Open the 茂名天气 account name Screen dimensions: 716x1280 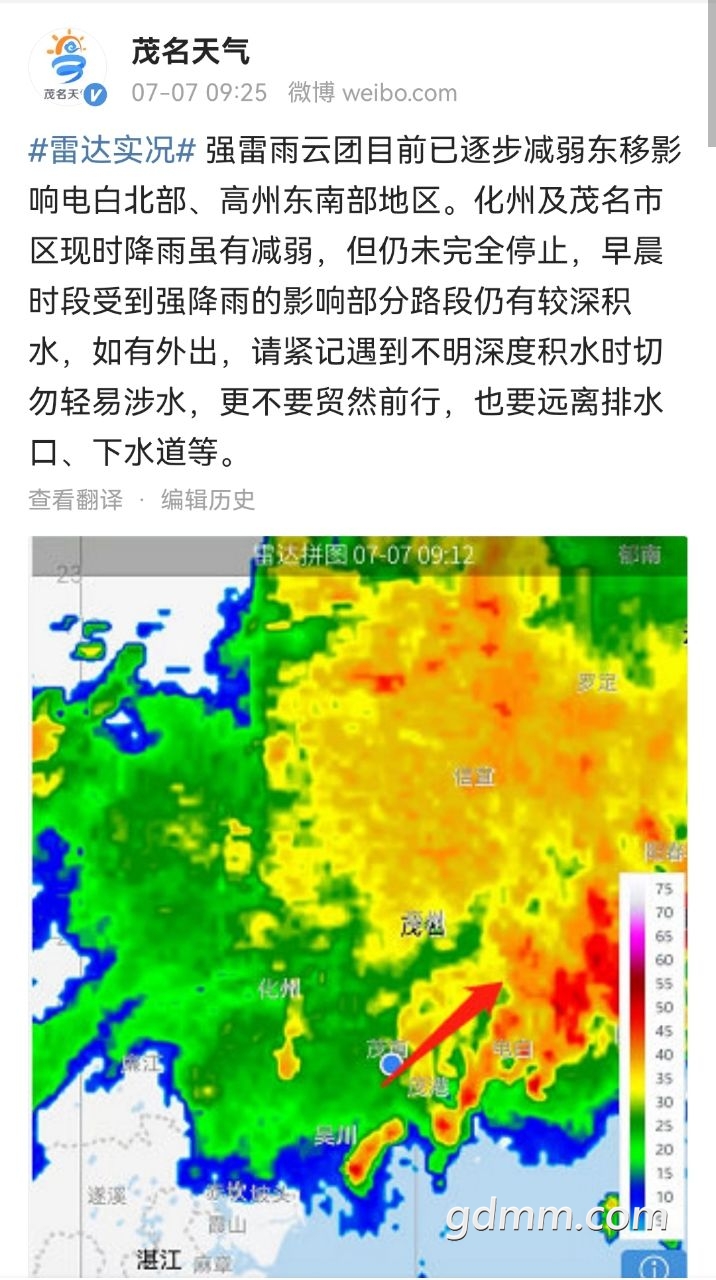[191, 51]
